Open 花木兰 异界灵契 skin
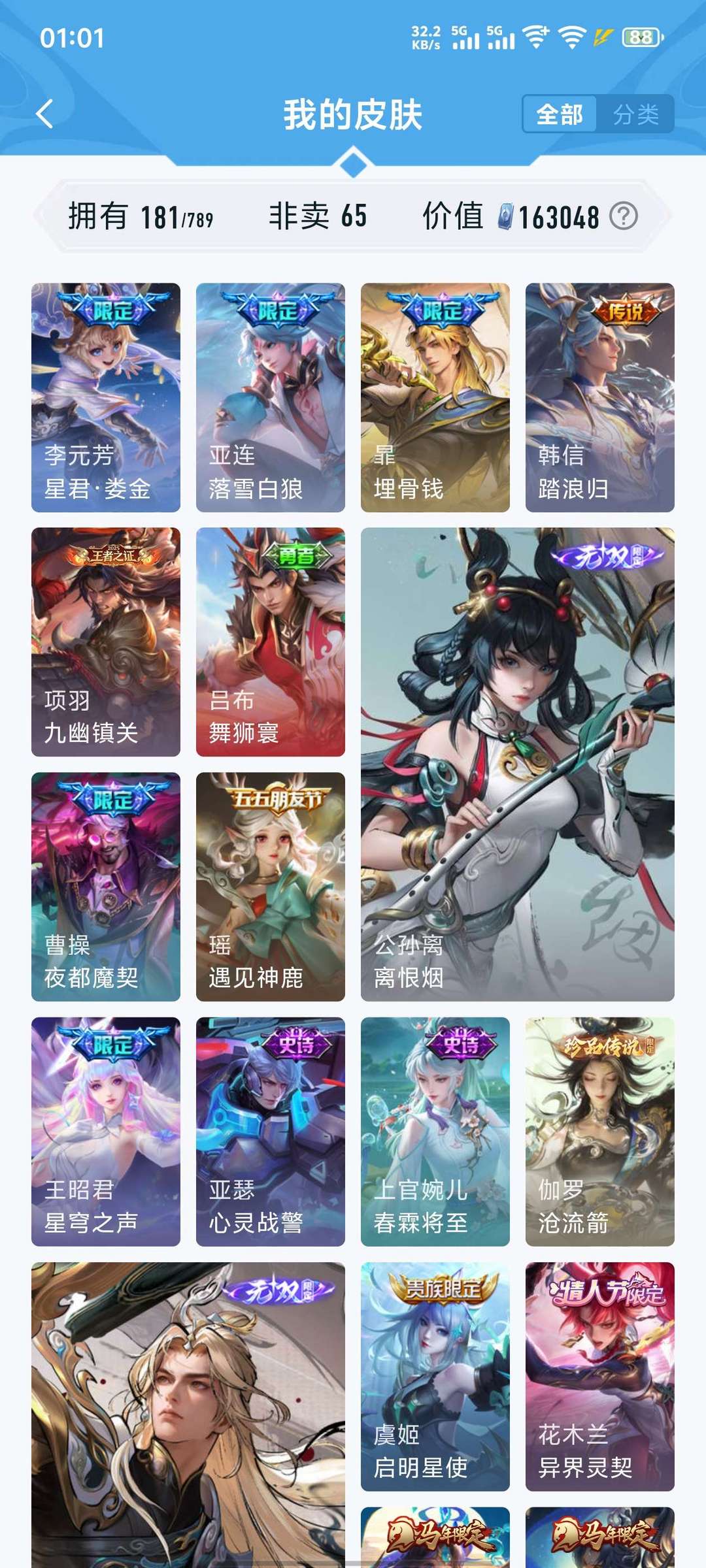The image size is (706, 1568). (x=600, y=1377)
